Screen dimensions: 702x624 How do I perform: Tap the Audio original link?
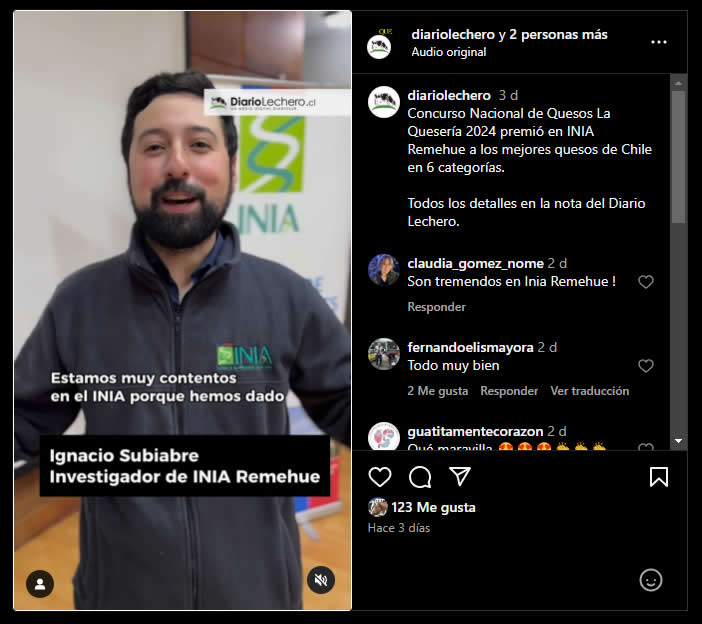click(x=449, y=52)
